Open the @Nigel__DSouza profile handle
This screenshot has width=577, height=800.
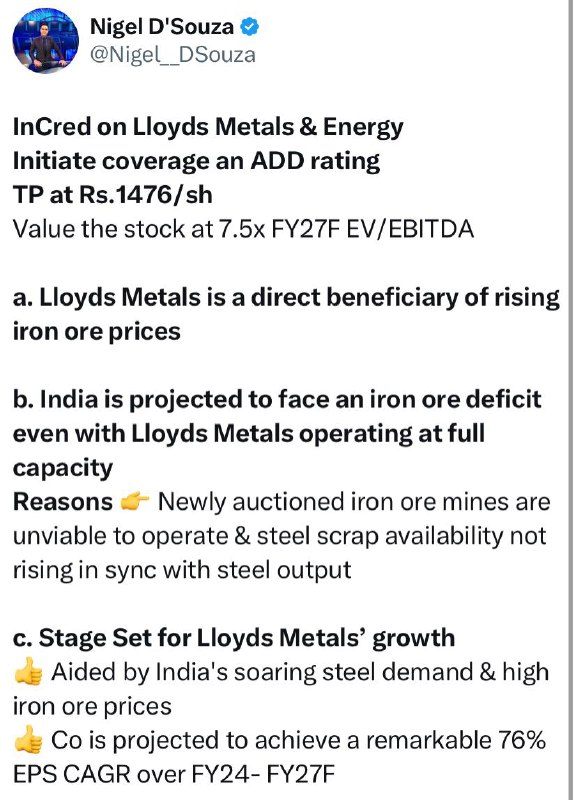[173, 55]
